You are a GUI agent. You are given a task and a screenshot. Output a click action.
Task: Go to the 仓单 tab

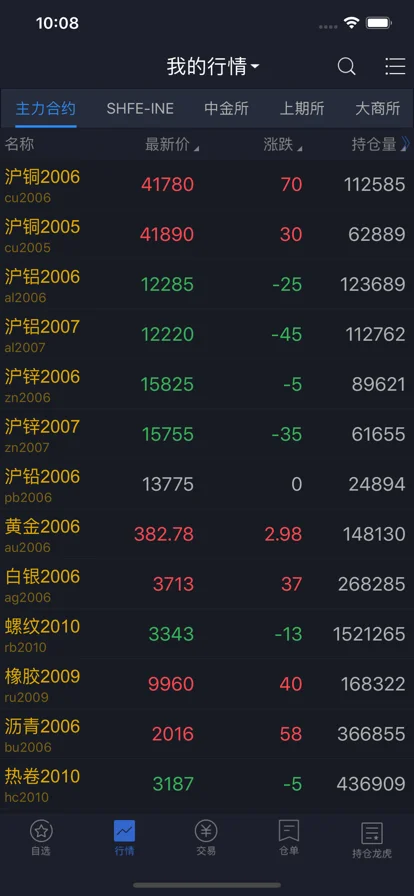pos(289,838)
